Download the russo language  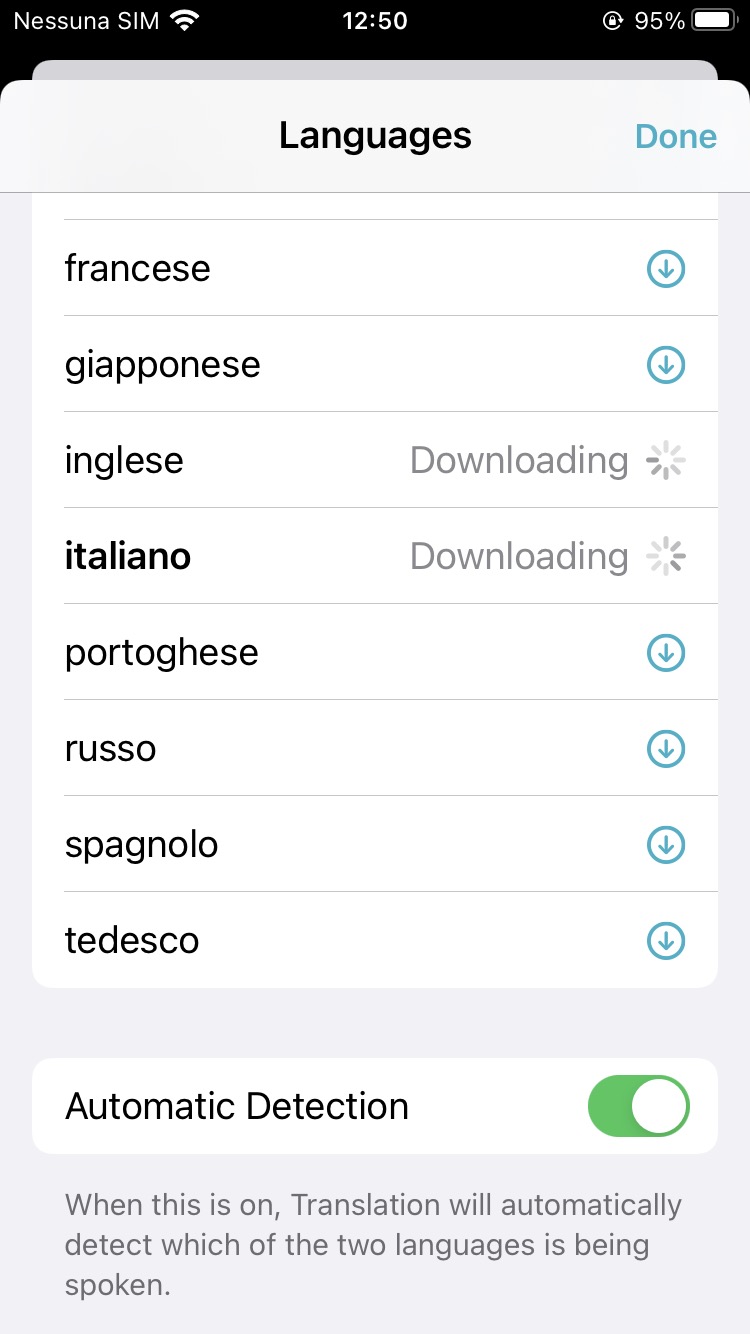[x=666, y=748]
